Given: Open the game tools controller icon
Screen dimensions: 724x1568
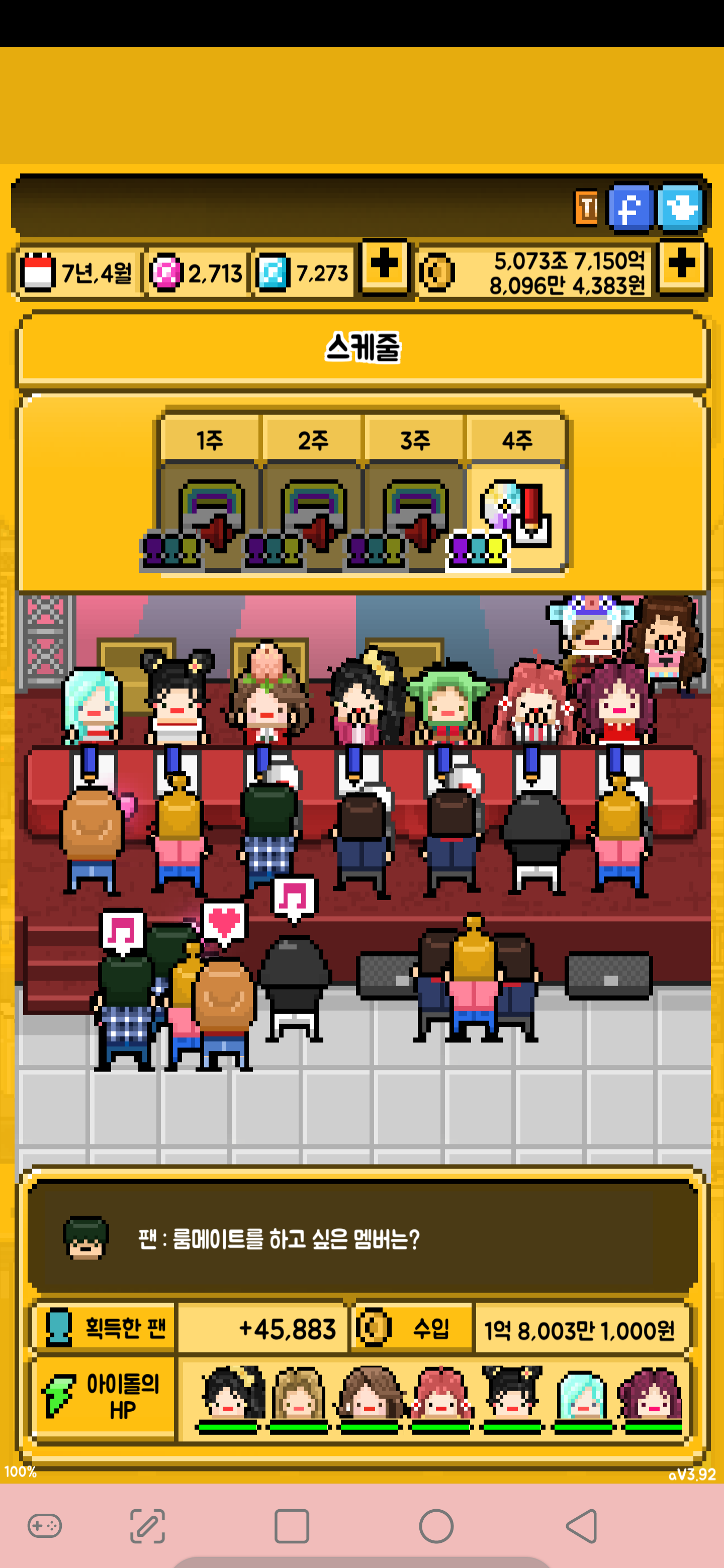Looking at the screenshot, I should tap(45, 1525).
